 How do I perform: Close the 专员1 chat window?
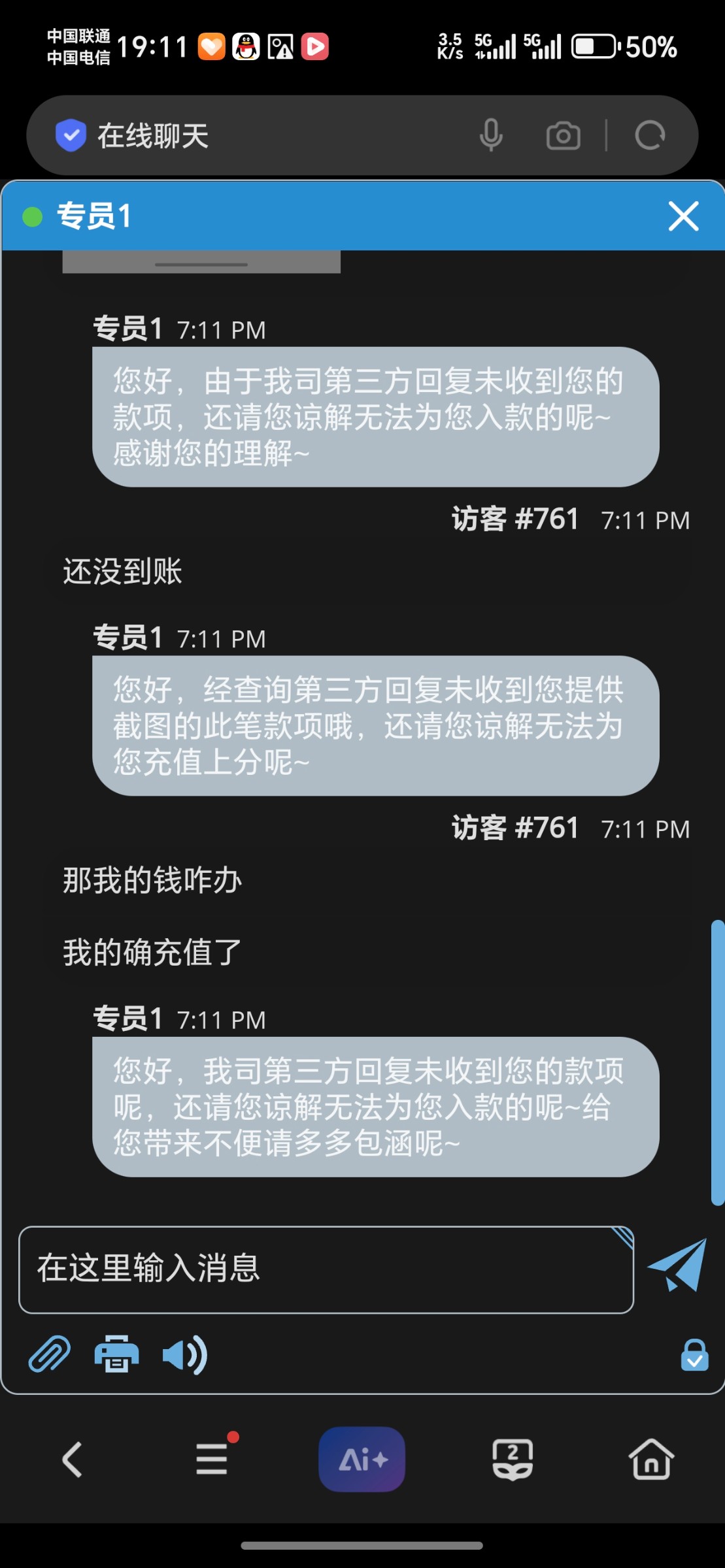[683, 216]
